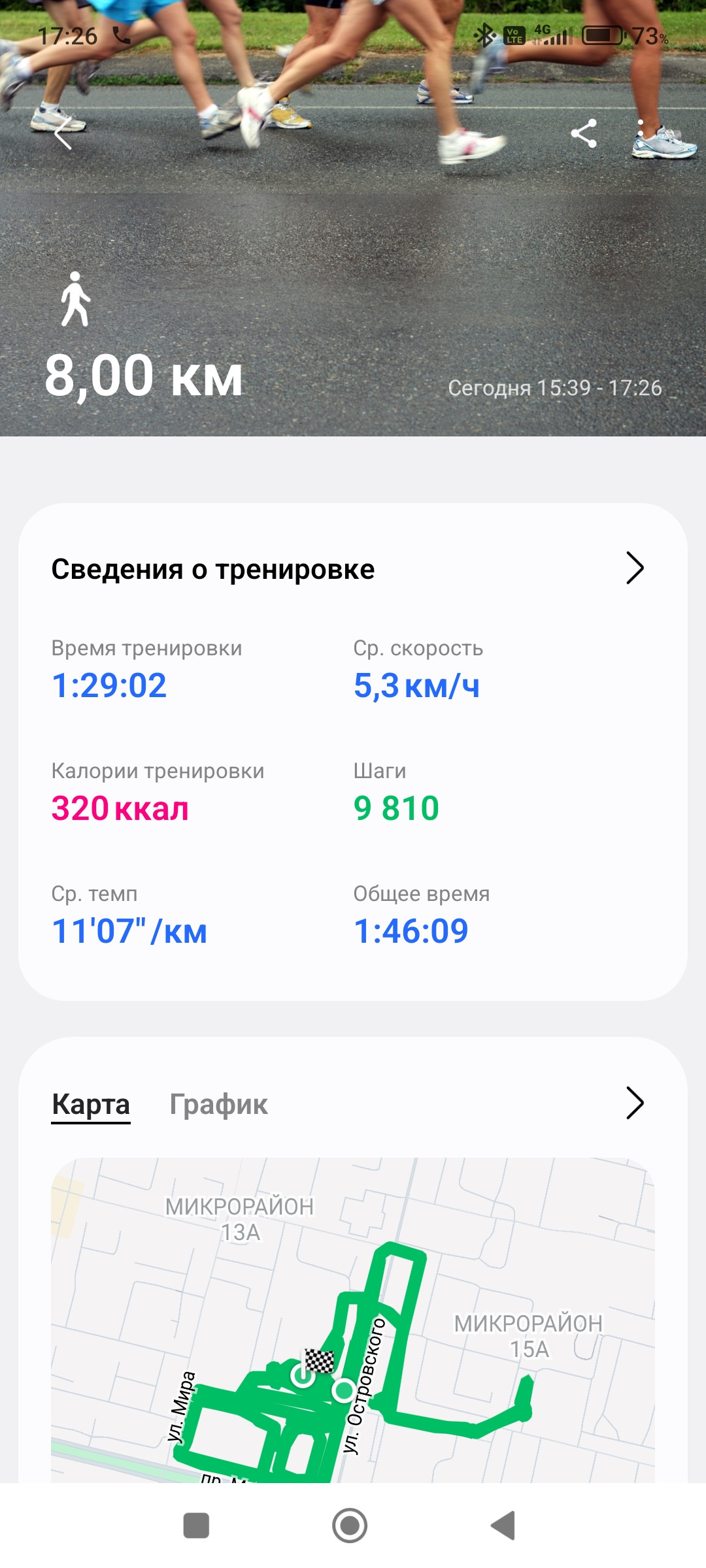Viewport: 706px width, 1568px height.
Task: Share this workout
Action: click(584, 134)
